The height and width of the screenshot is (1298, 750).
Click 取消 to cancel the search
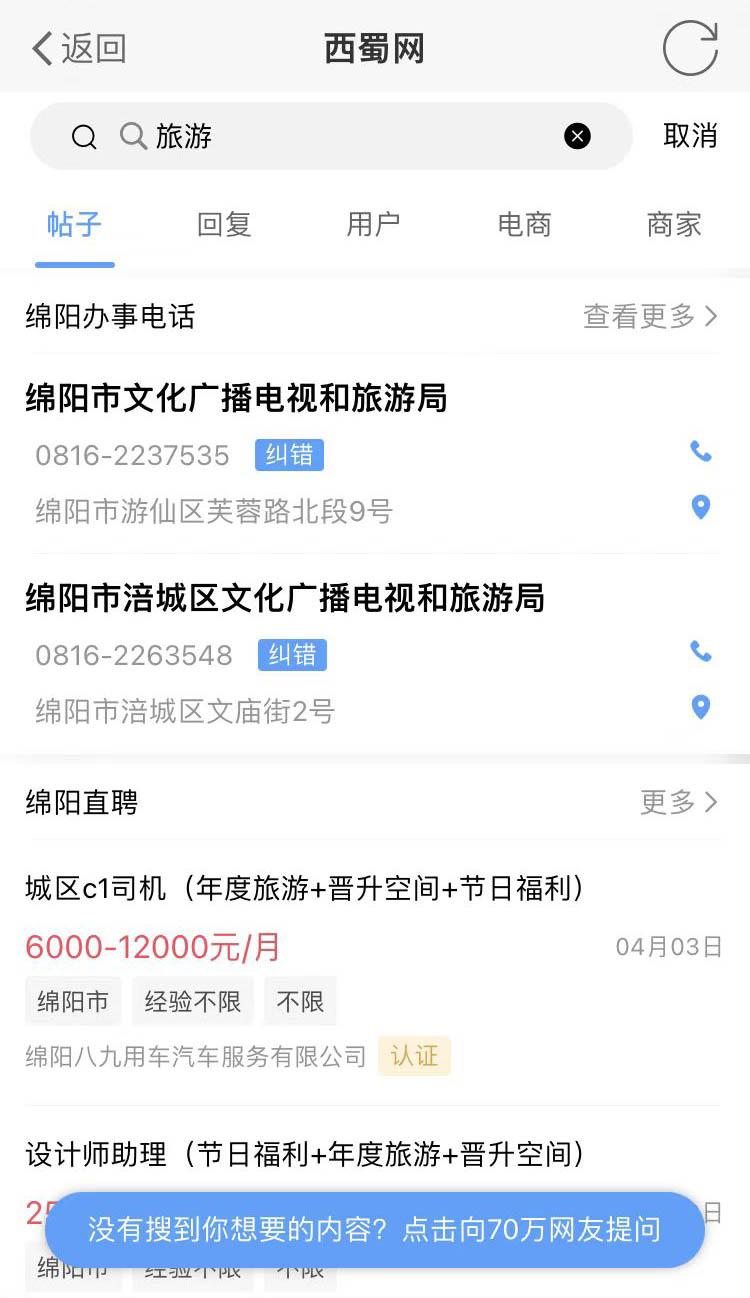[x=690, y=136]
